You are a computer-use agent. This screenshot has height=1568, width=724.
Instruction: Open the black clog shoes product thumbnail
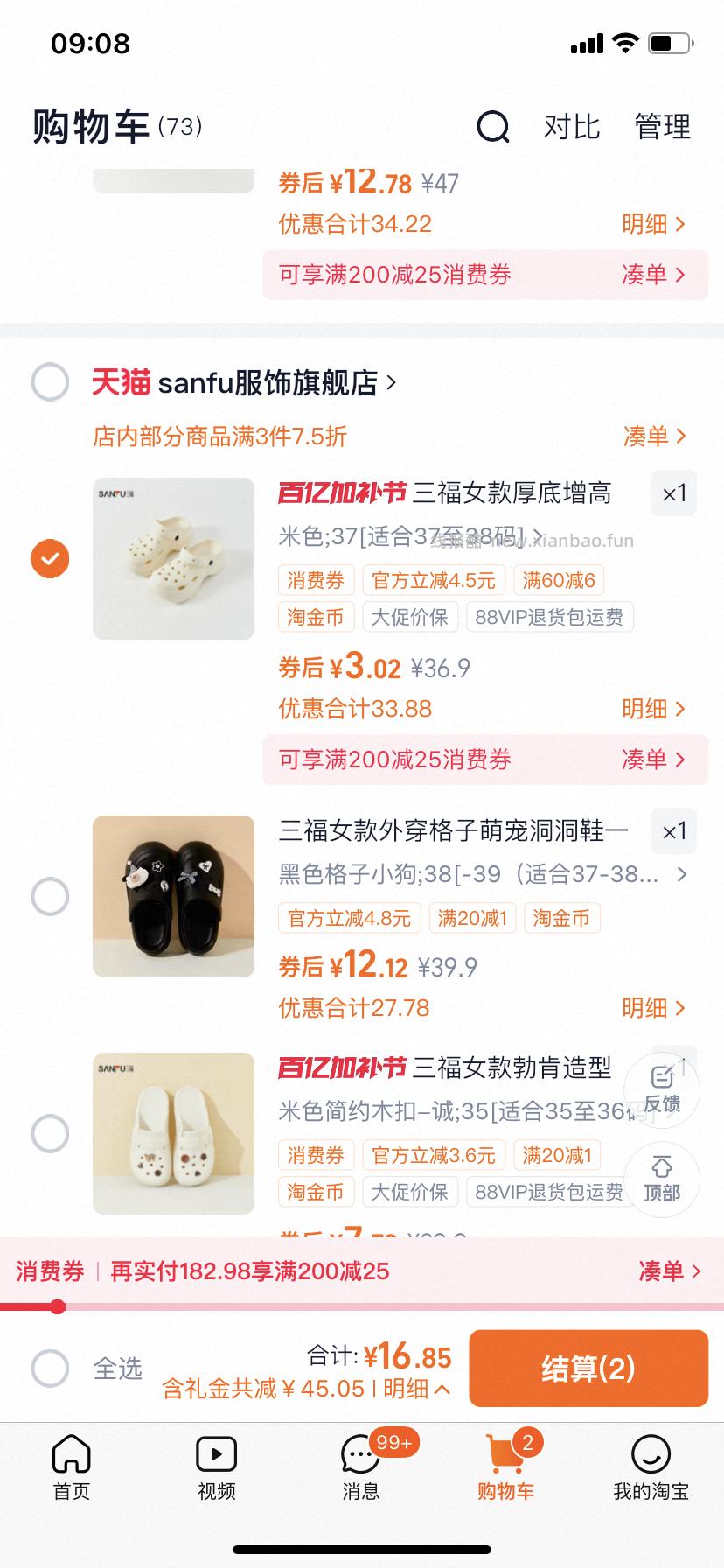point(173,895)
